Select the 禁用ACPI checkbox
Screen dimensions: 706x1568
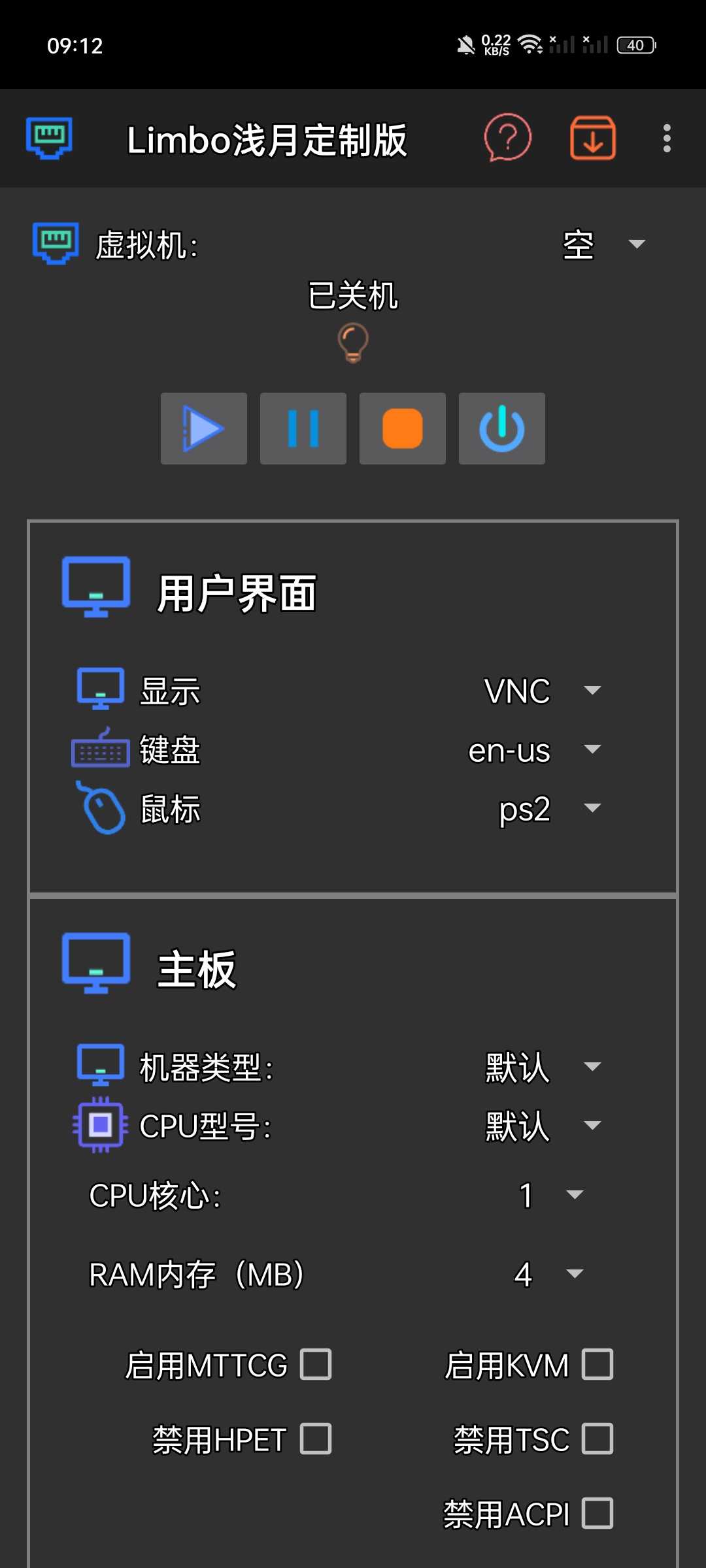click(597, 1513)
